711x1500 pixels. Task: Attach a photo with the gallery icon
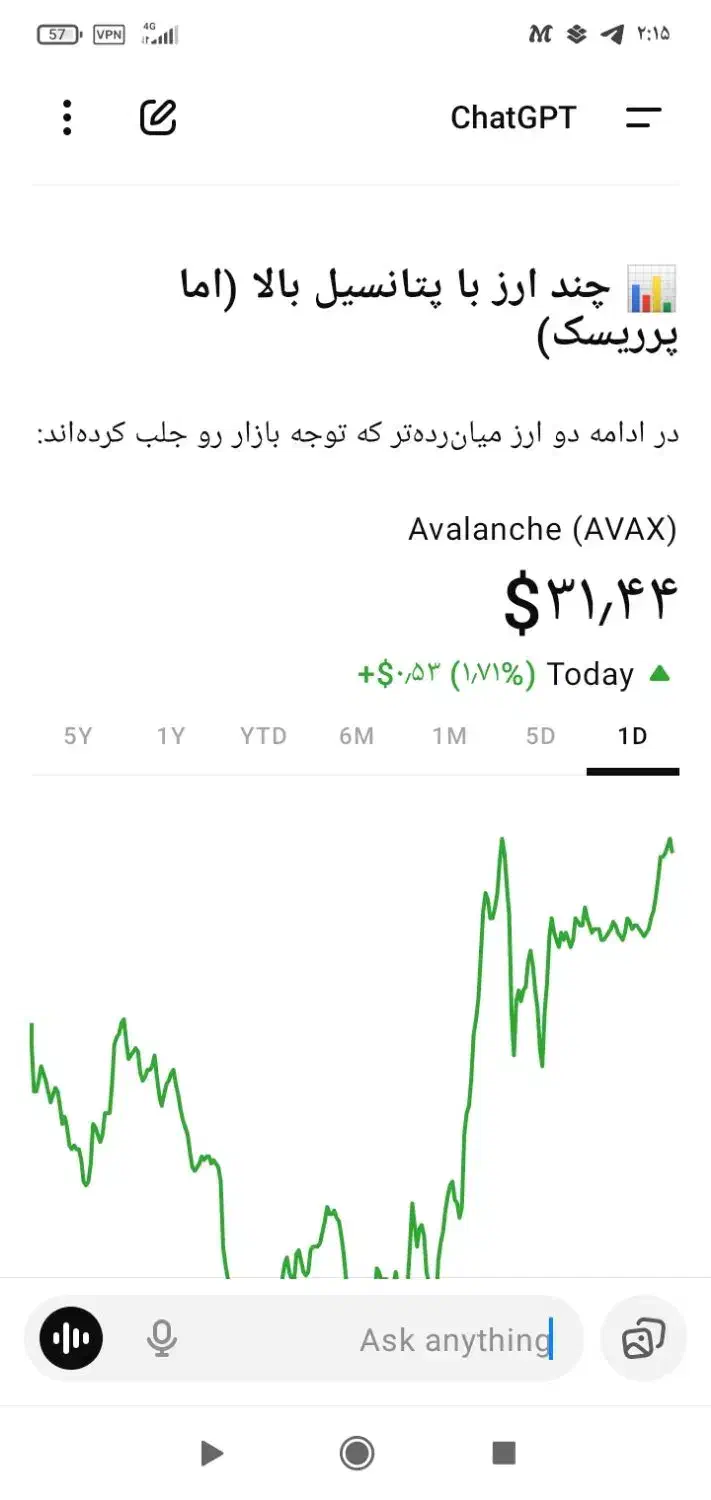coord(643,1338)
